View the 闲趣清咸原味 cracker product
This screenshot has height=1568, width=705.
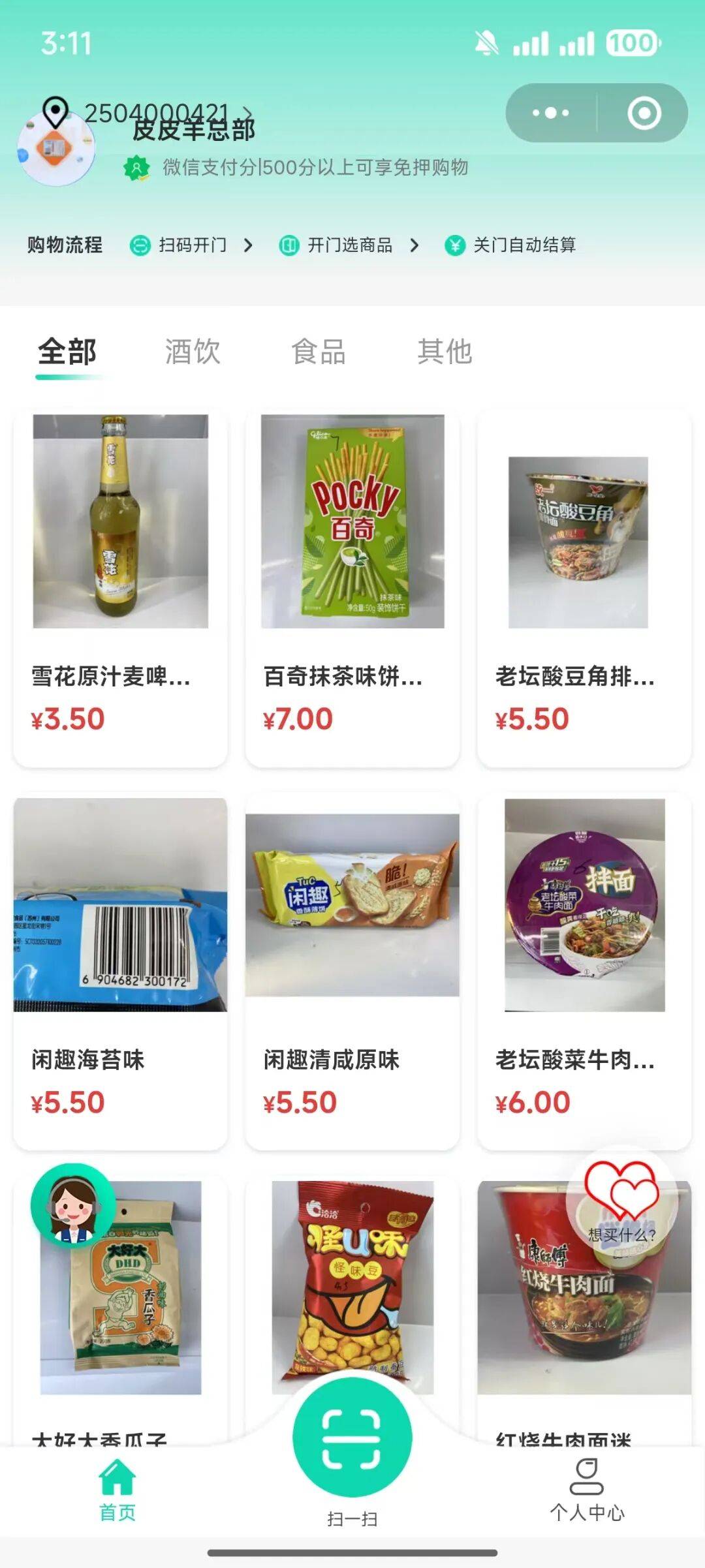(x=352, y=972)
